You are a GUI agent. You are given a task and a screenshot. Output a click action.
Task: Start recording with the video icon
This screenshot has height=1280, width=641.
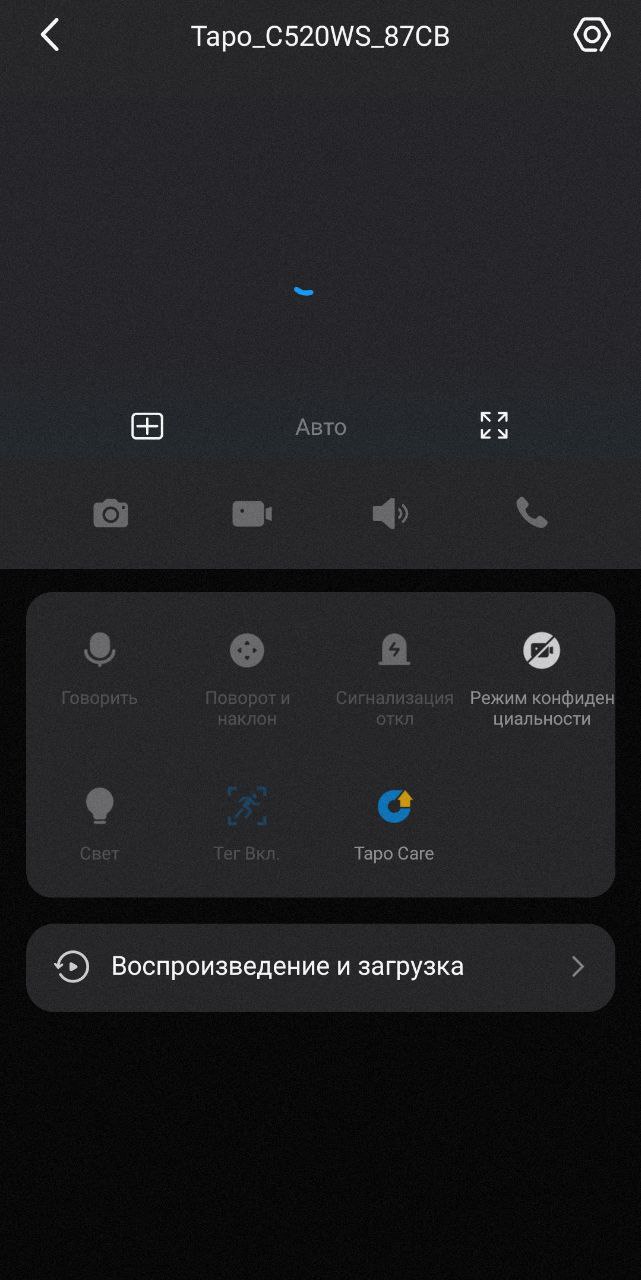pyautogui.click(x=252, y=514)
